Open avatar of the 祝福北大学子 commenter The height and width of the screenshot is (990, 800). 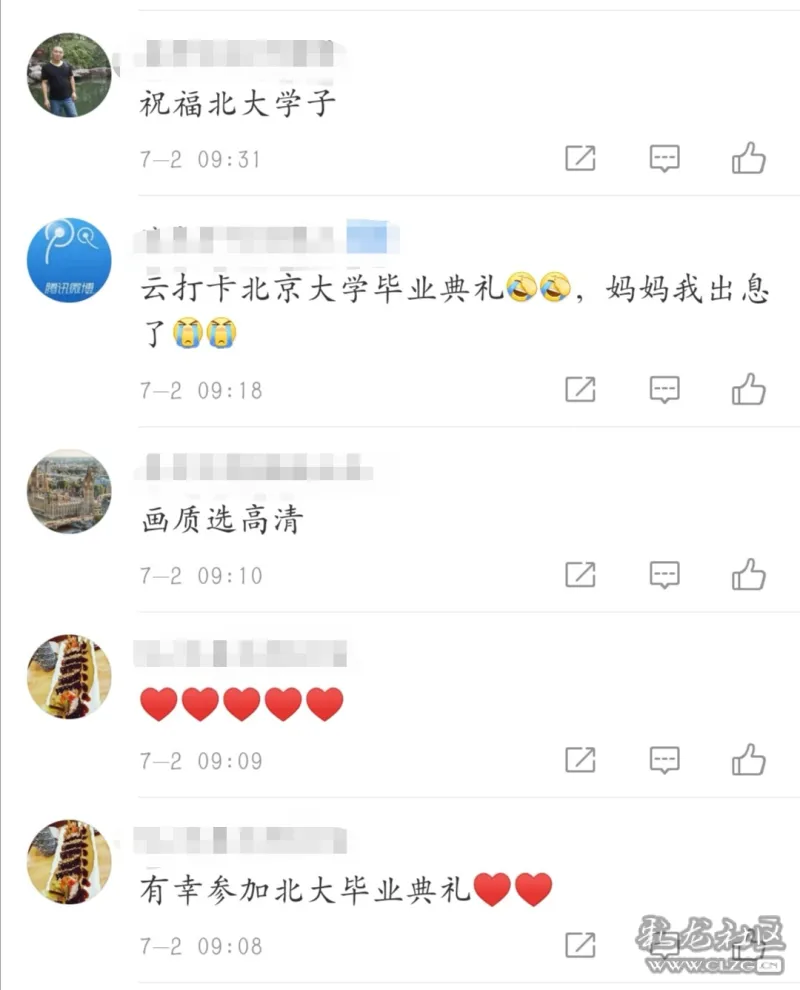68,75
